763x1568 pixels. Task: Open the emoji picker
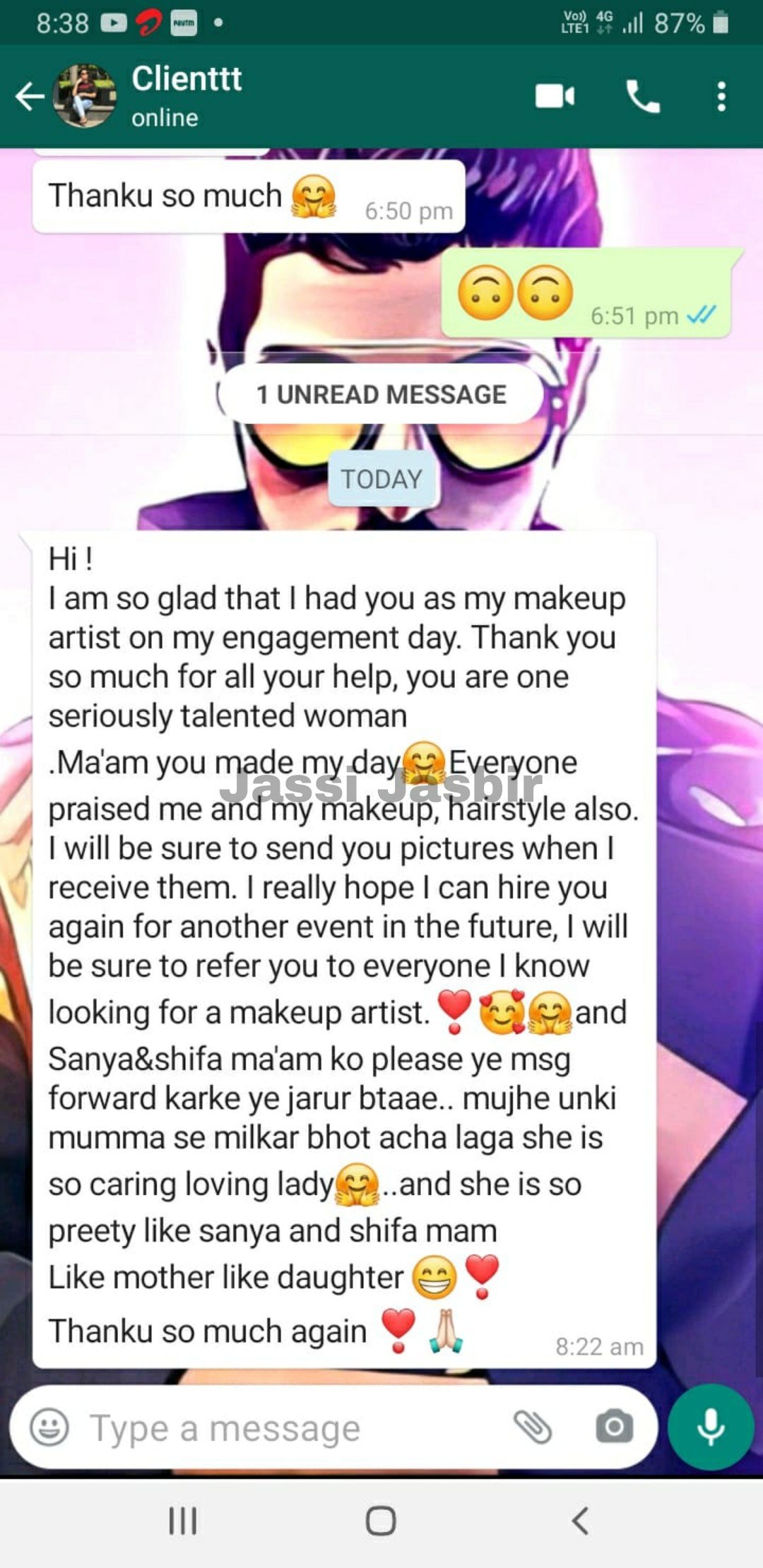point(49,1427)
